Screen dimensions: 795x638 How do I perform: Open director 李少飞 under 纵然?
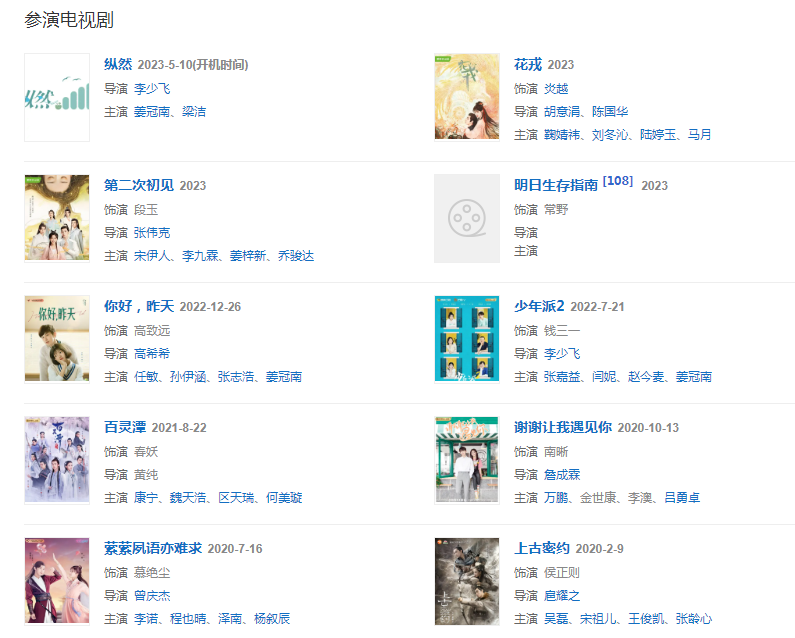[152, 89]
